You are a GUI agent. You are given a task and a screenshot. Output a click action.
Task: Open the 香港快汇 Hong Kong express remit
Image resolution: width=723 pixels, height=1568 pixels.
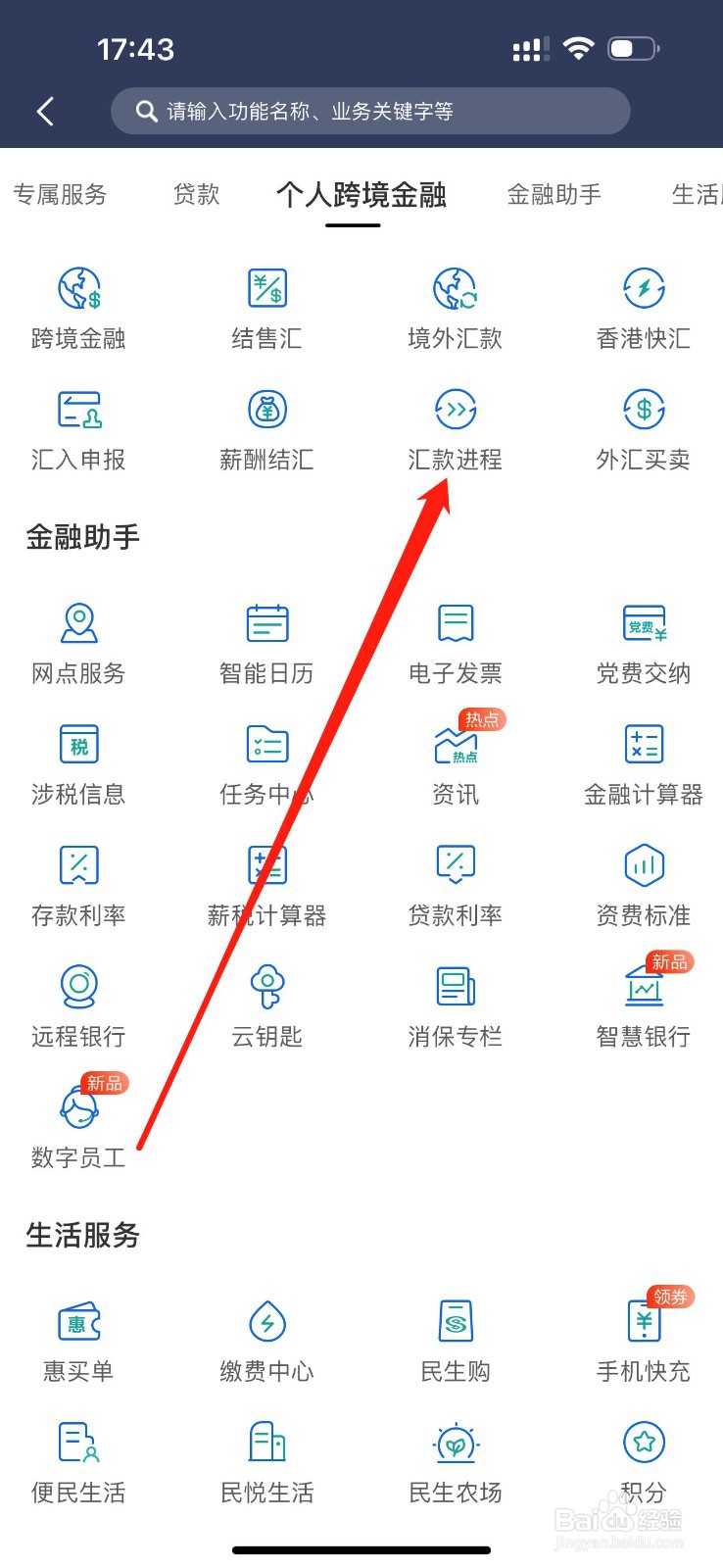pos(642,306)
